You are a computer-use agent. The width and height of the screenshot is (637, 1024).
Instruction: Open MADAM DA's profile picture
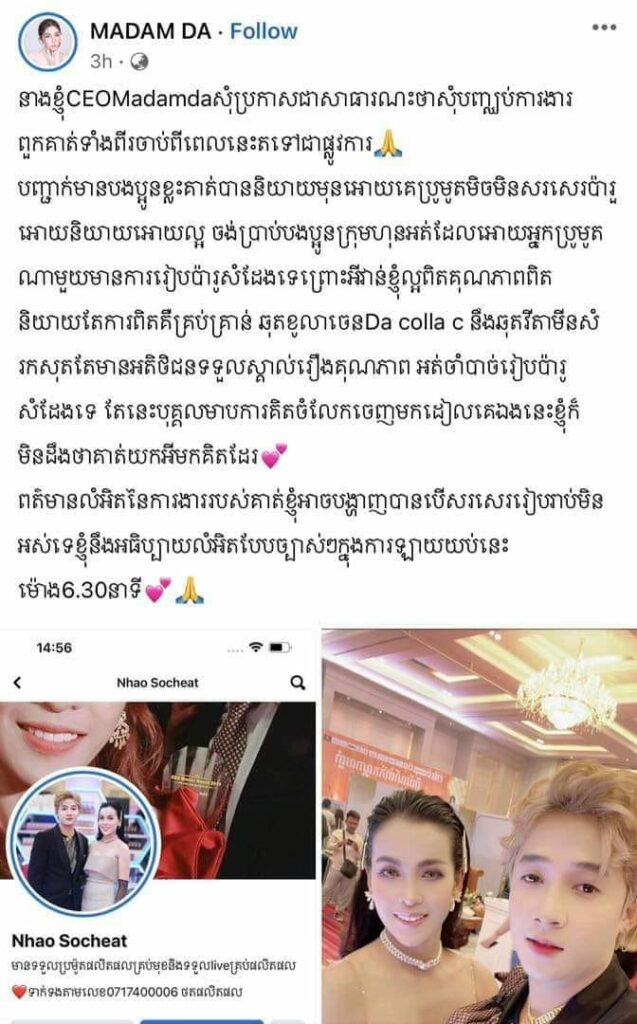[x=46, y=42]
